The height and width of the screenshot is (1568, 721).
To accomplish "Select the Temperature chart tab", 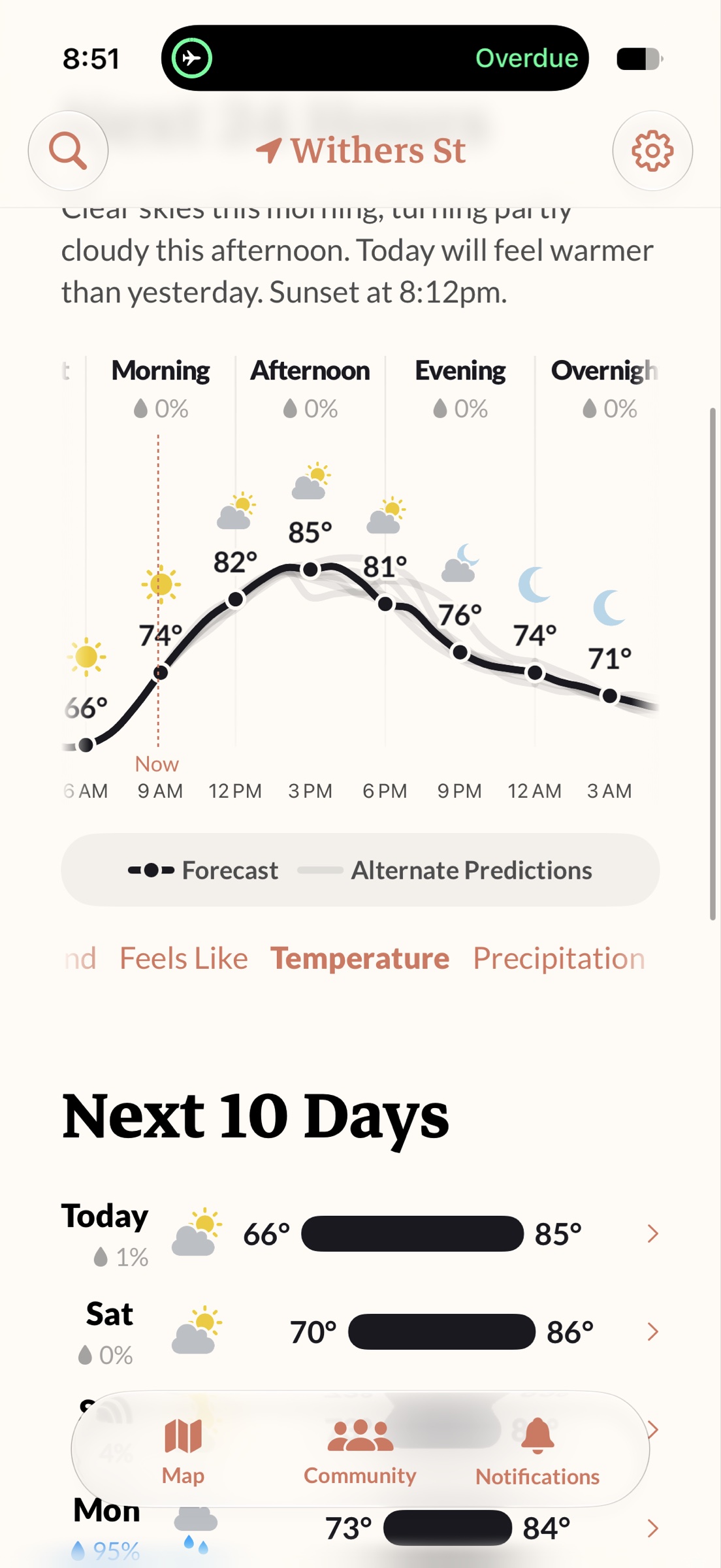I will (x=360, y=958).
